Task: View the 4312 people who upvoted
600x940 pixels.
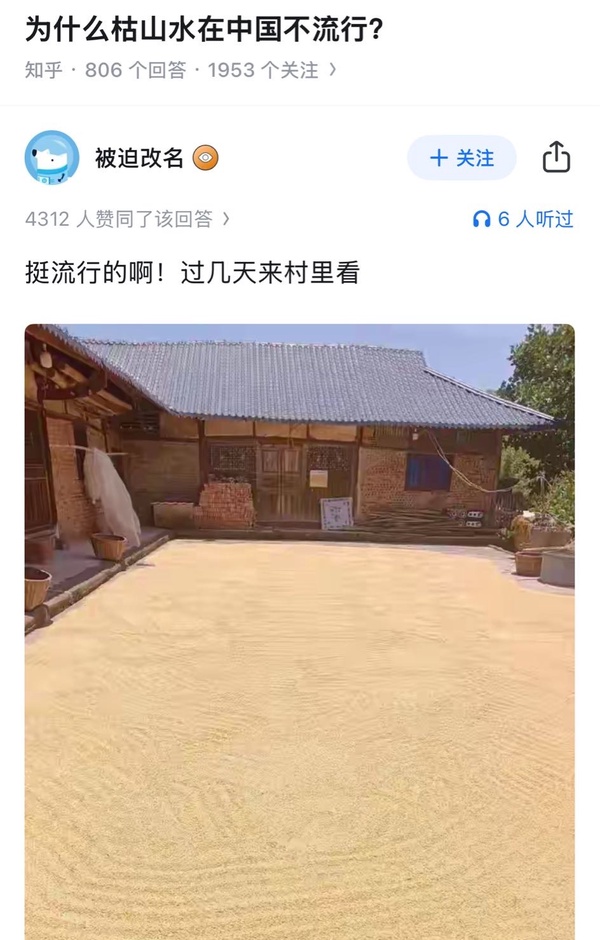Action: pos(126,218)
